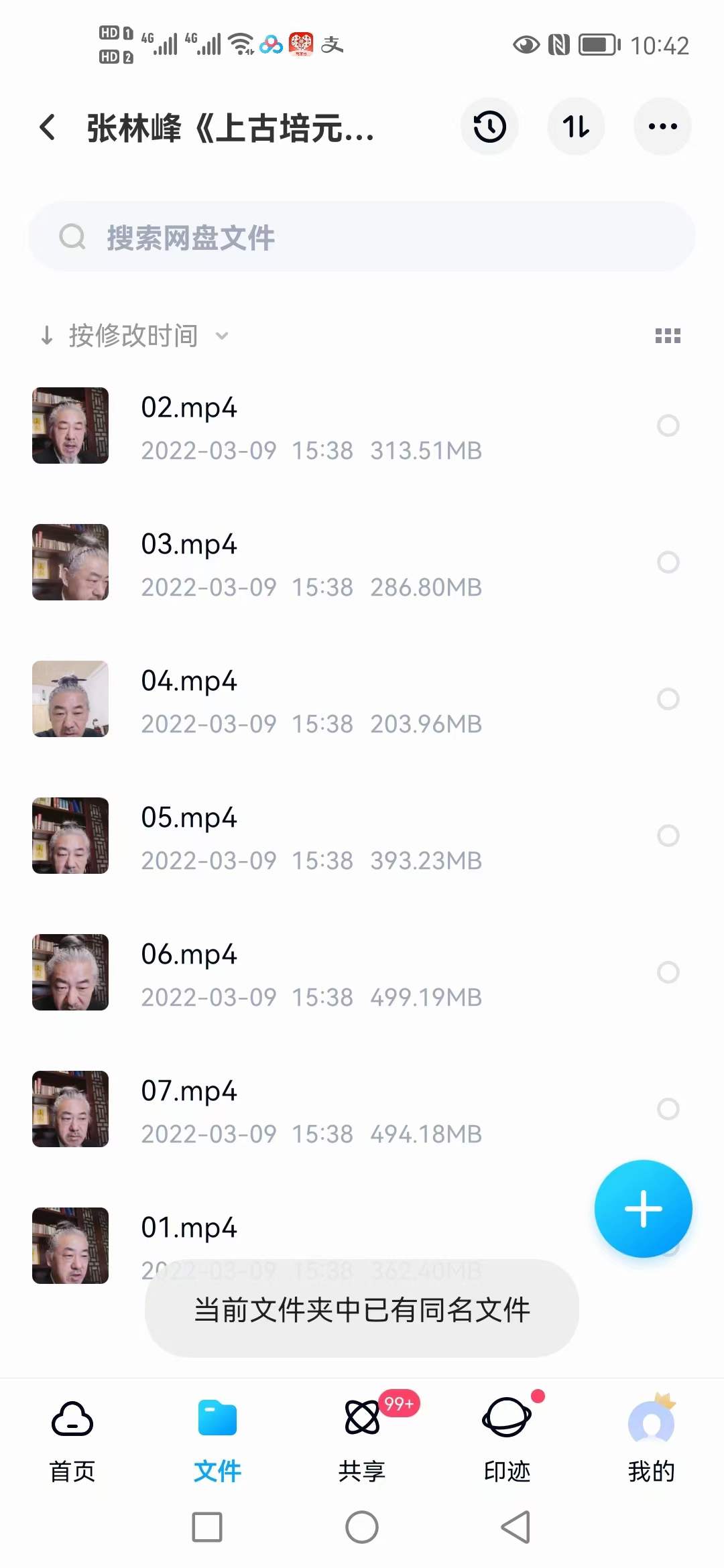Open the video 01.mp4

[189, 1228]
